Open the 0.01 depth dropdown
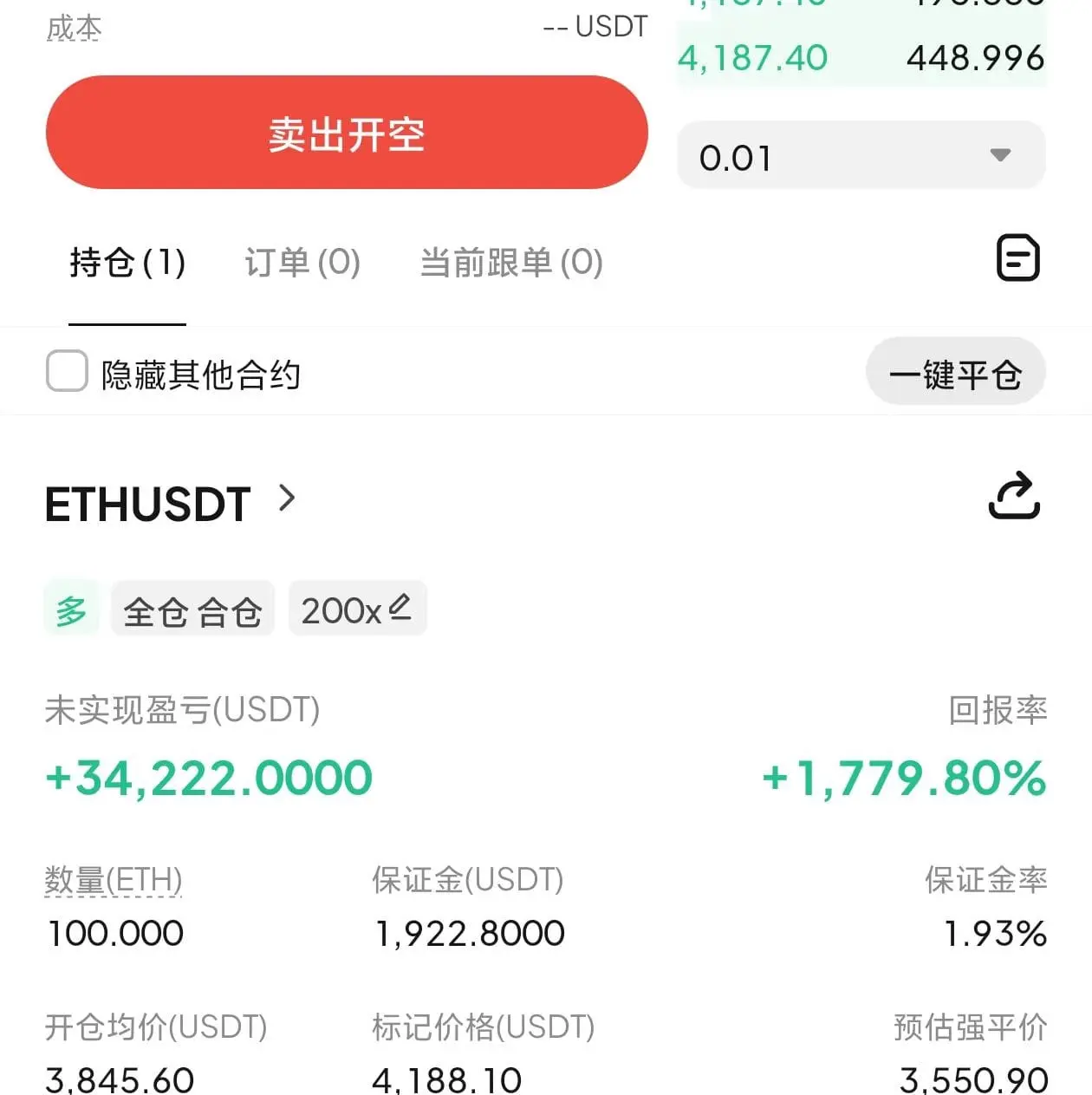1092x1095 pixels. pyautogui.click(x=860, y=156)
